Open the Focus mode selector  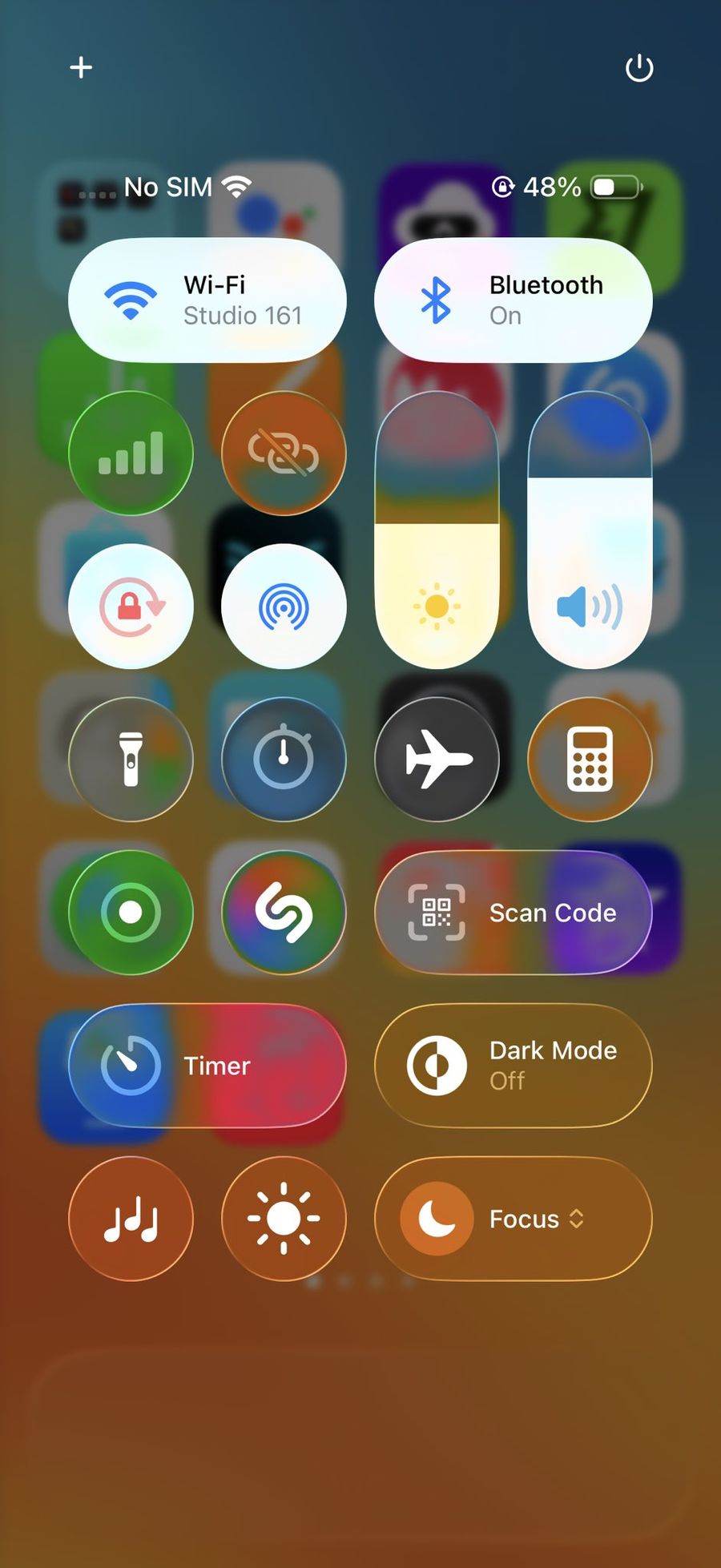click(x=514, y=1219)
